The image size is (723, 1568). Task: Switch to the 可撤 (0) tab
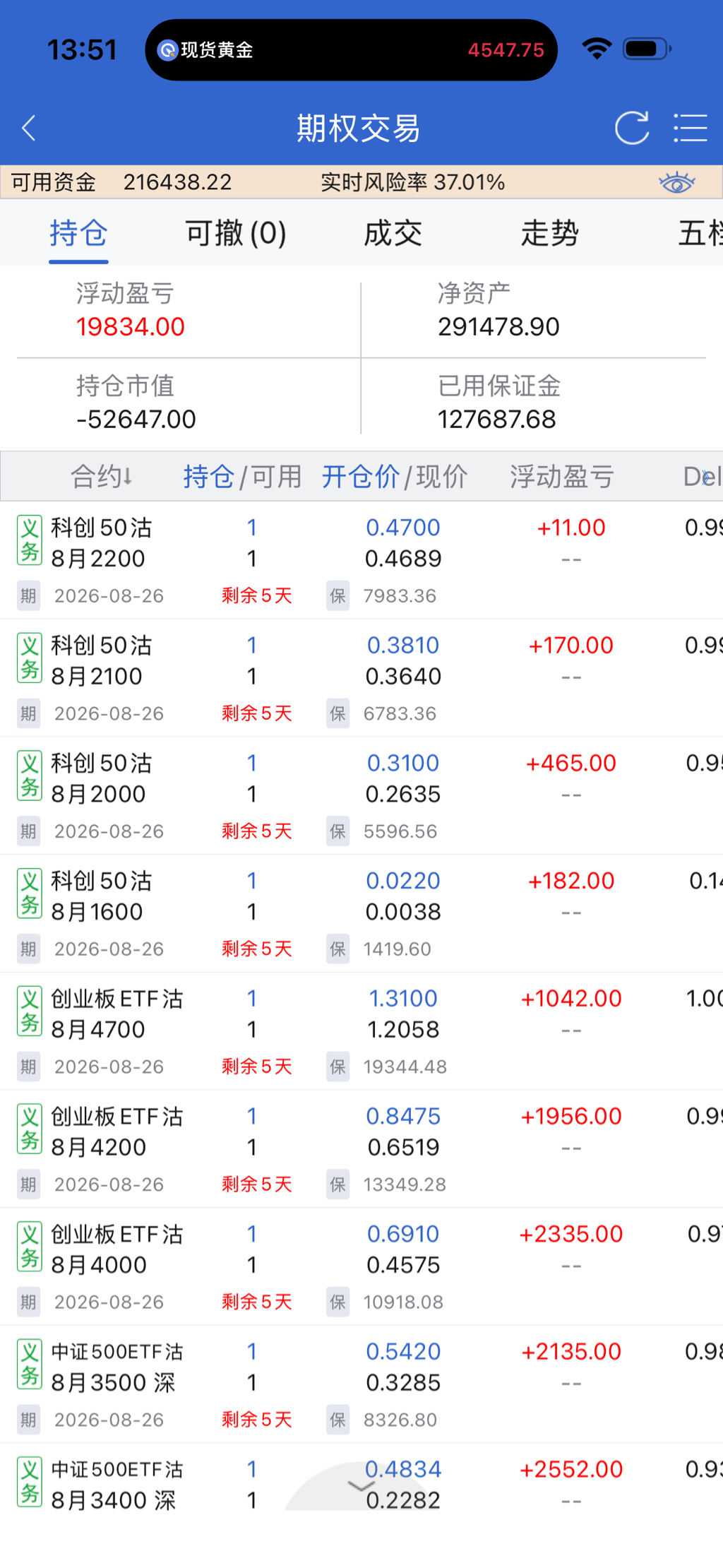236,233
